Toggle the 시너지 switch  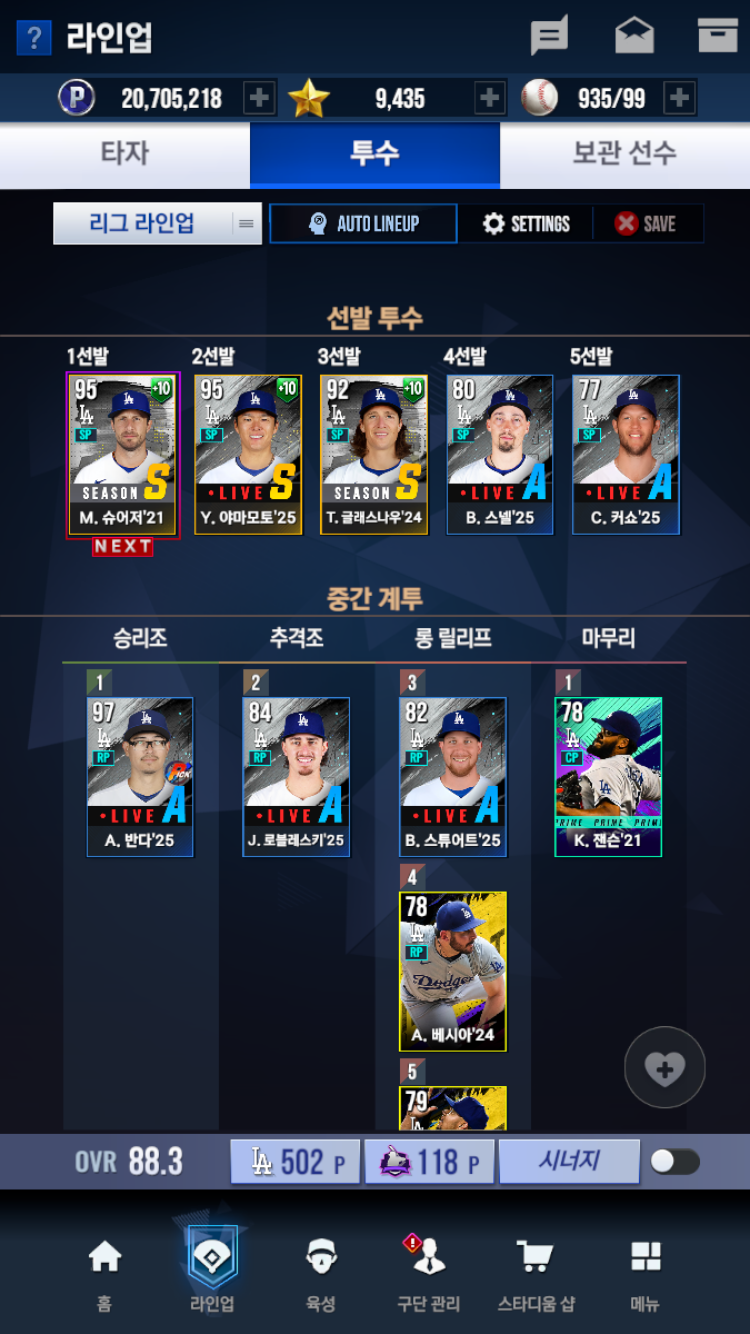click(x=674, y=1162)
